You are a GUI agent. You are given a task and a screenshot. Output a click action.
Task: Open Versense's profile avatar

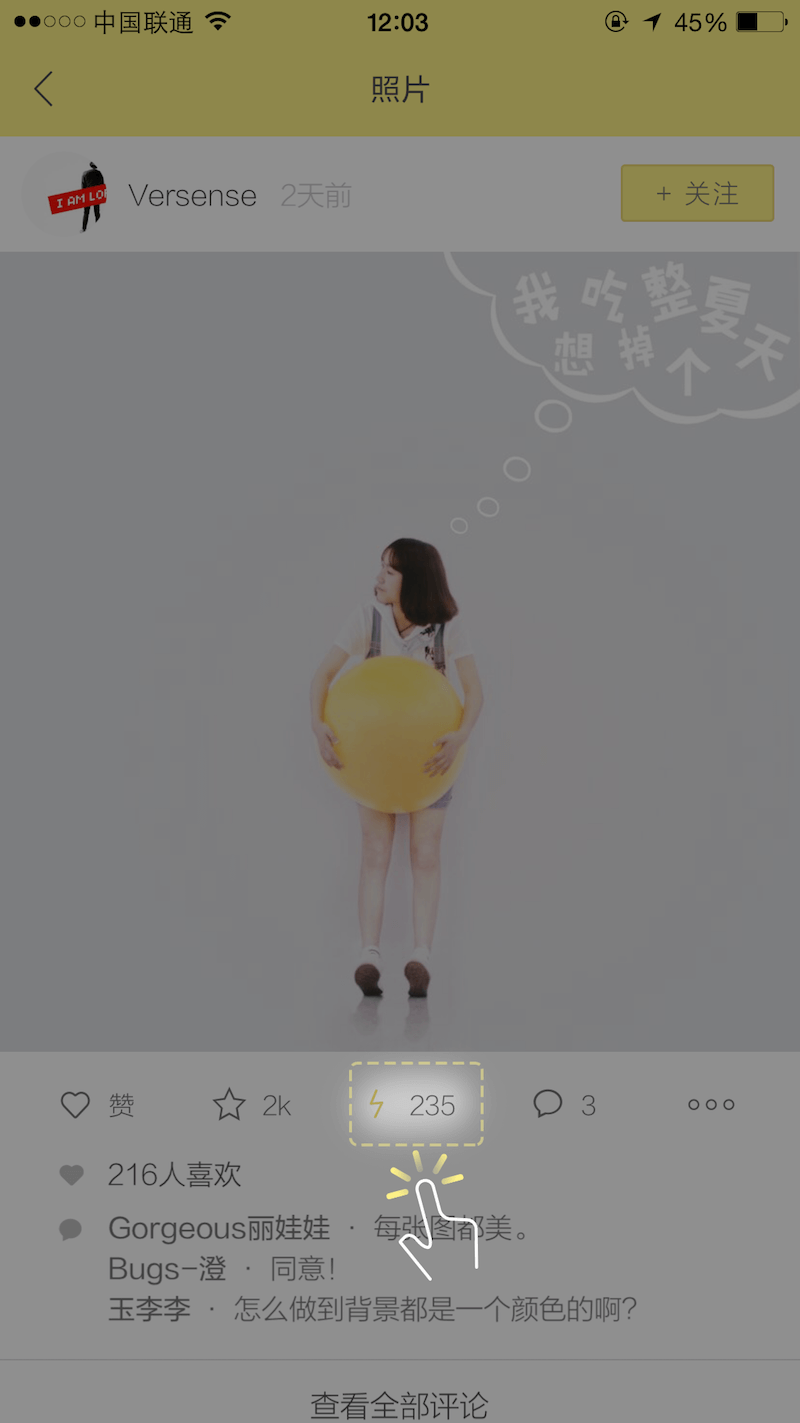(66, 194)
